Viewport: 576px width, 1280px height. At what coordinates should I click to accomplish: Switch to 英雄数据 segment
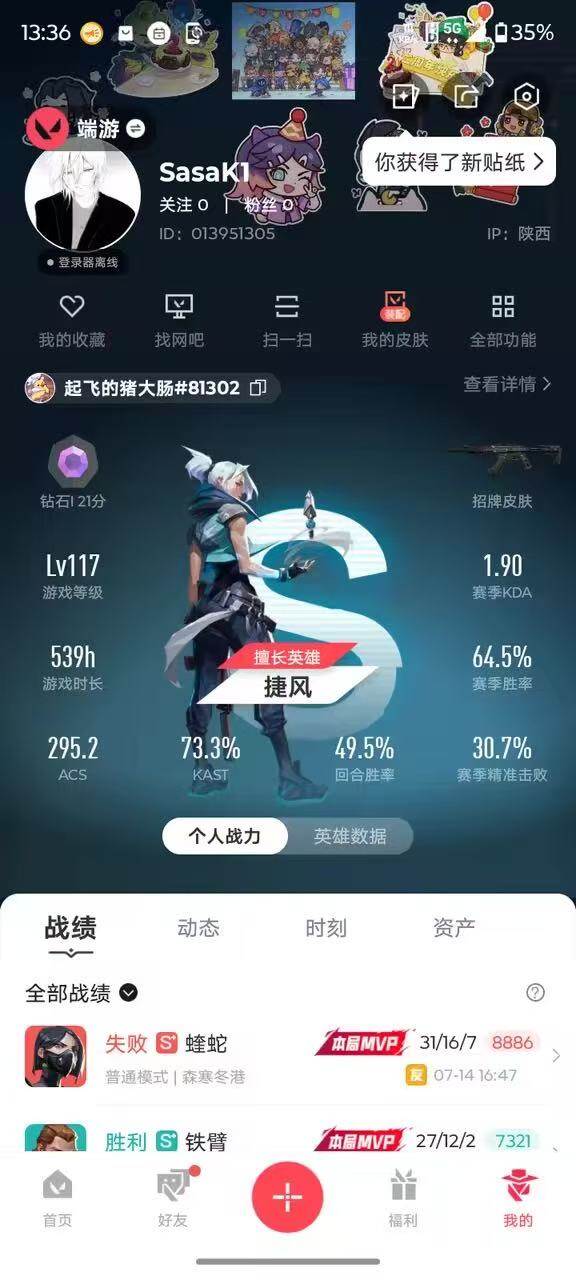point(349,837)
